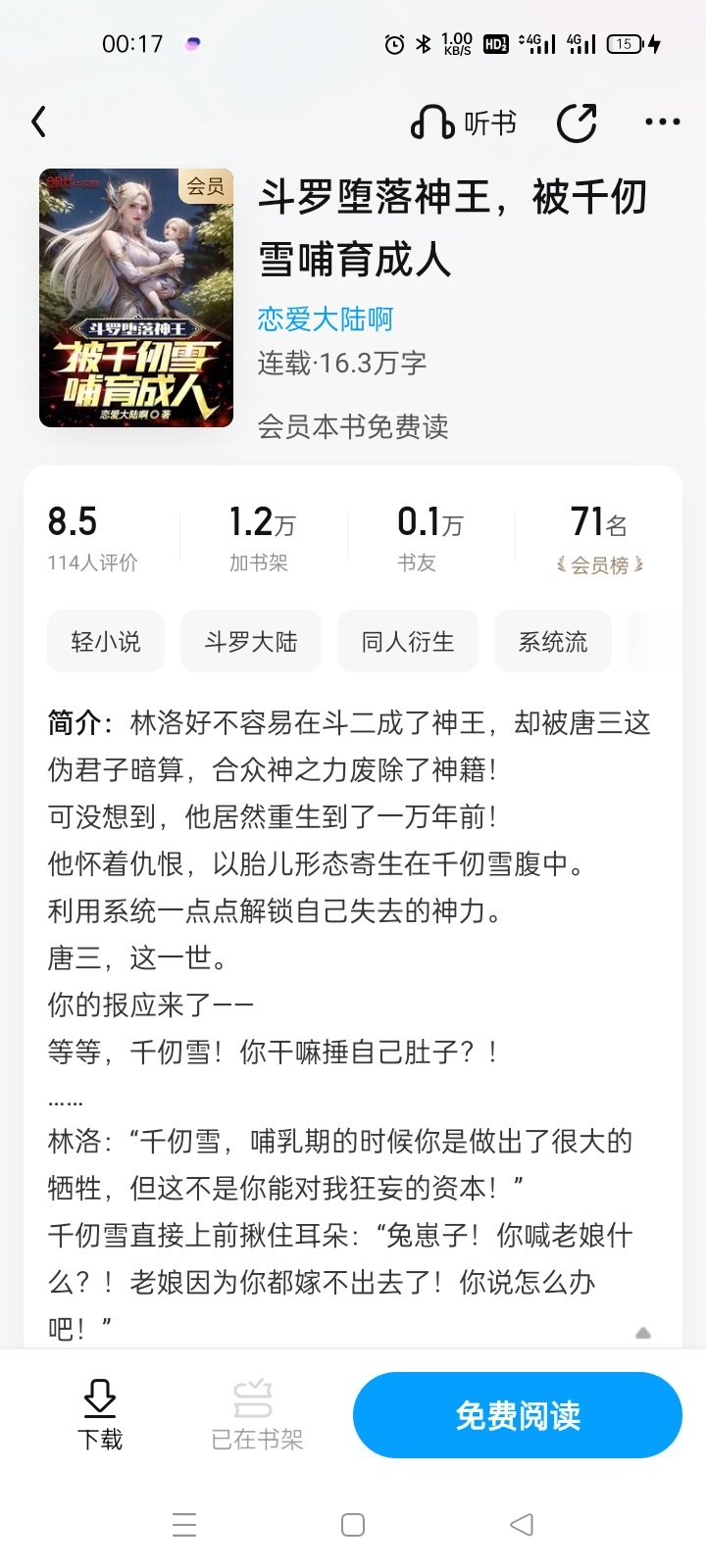
Task: View the 8.5 rating reviews
Action: 92,537
